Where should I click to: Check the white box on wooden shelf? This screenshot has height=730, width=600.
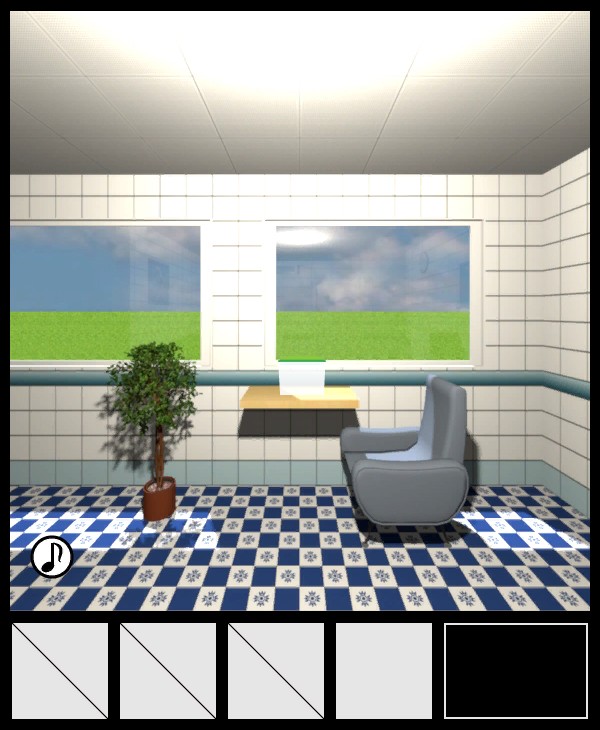click(302, 376)
